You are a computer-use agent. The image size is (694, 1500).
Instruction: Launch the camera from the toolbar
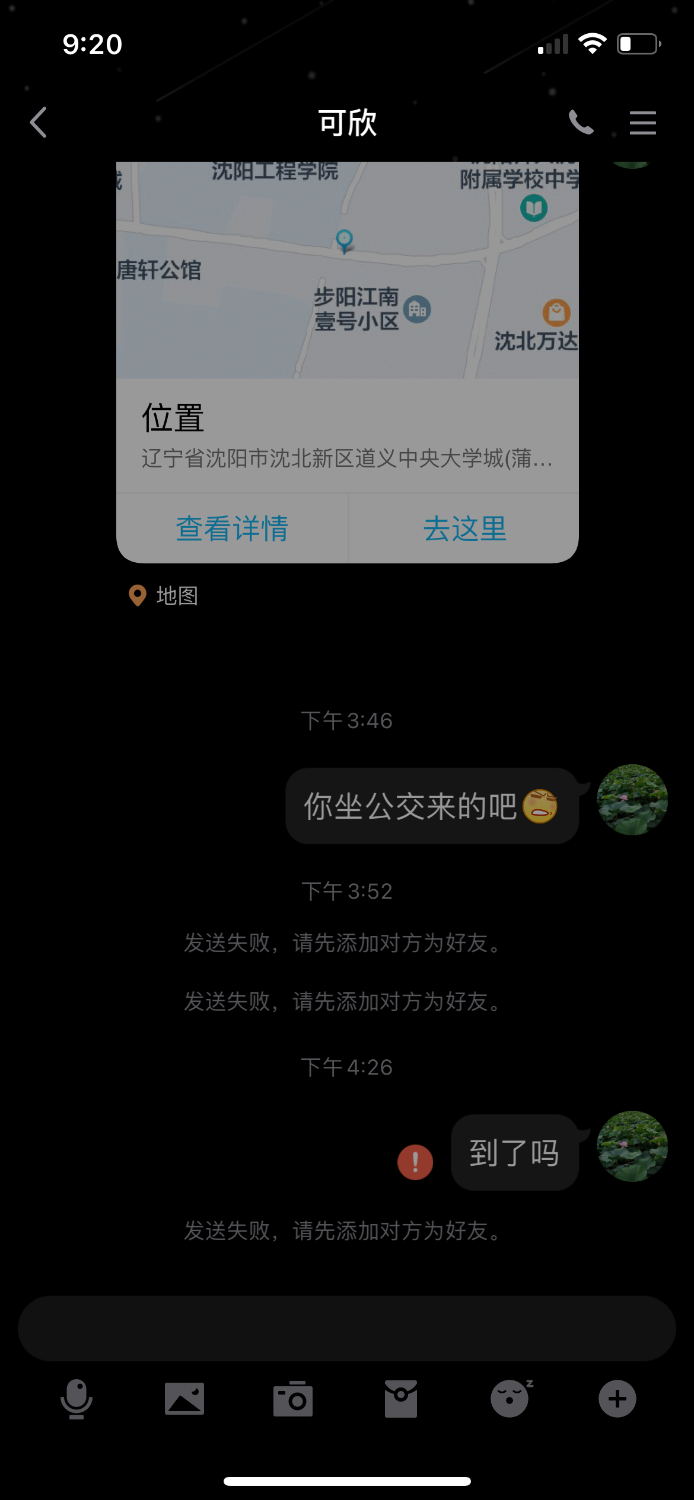click(x=293, y=1398)
